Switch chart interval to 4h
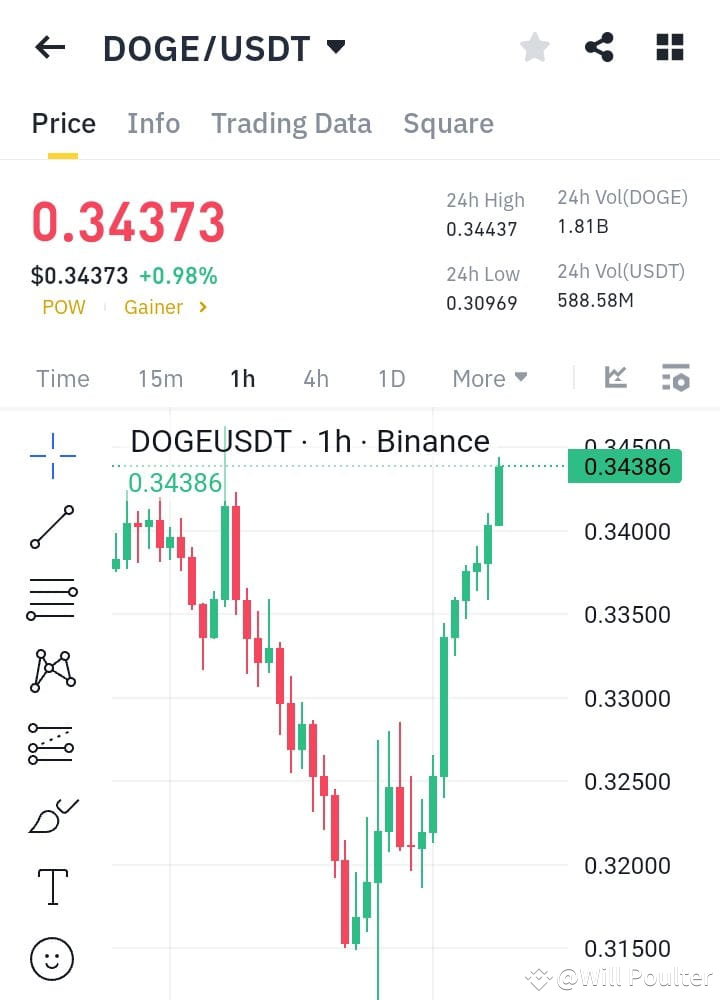Image resolution: width=720 pixels, height=1000 pixels. click(316, 378)
